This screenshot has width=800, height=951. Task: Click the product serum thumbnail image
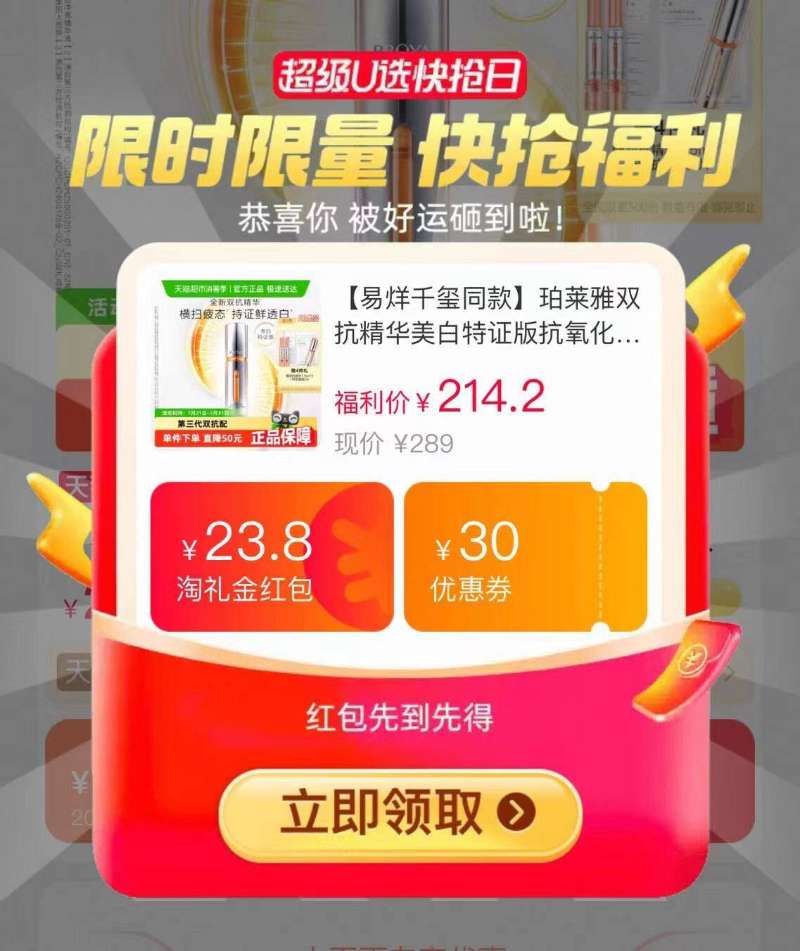click(233, 360)
